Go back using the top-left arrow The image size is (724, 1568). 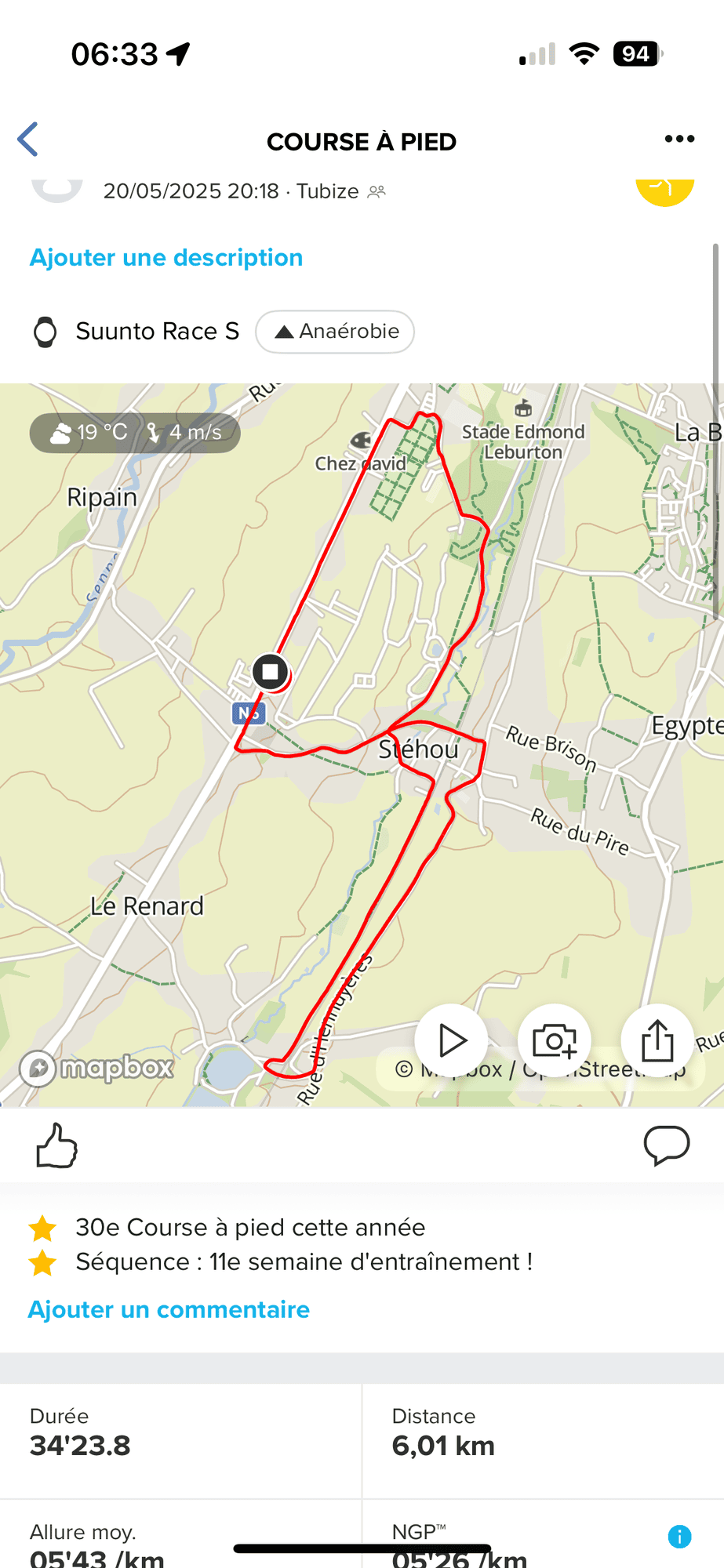pos(28,140)
